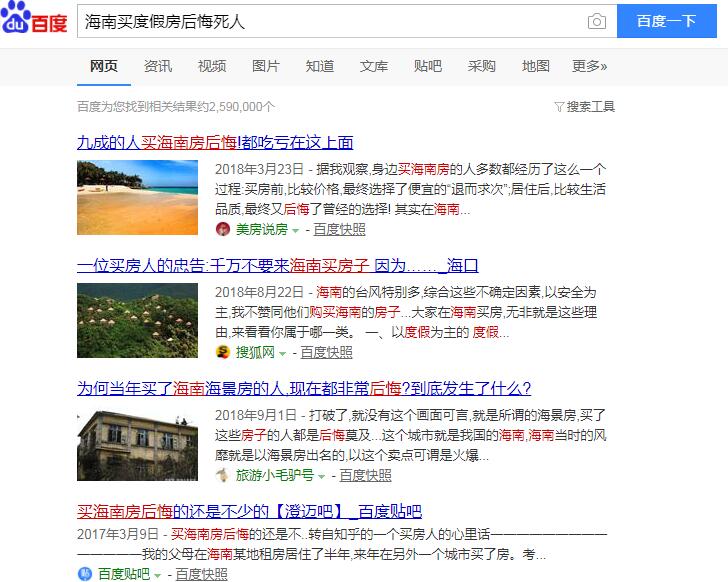The width and height of the screenshot is (728, 582).
Task: Switch to the 贴吧 tab
Action: [428, 66]
